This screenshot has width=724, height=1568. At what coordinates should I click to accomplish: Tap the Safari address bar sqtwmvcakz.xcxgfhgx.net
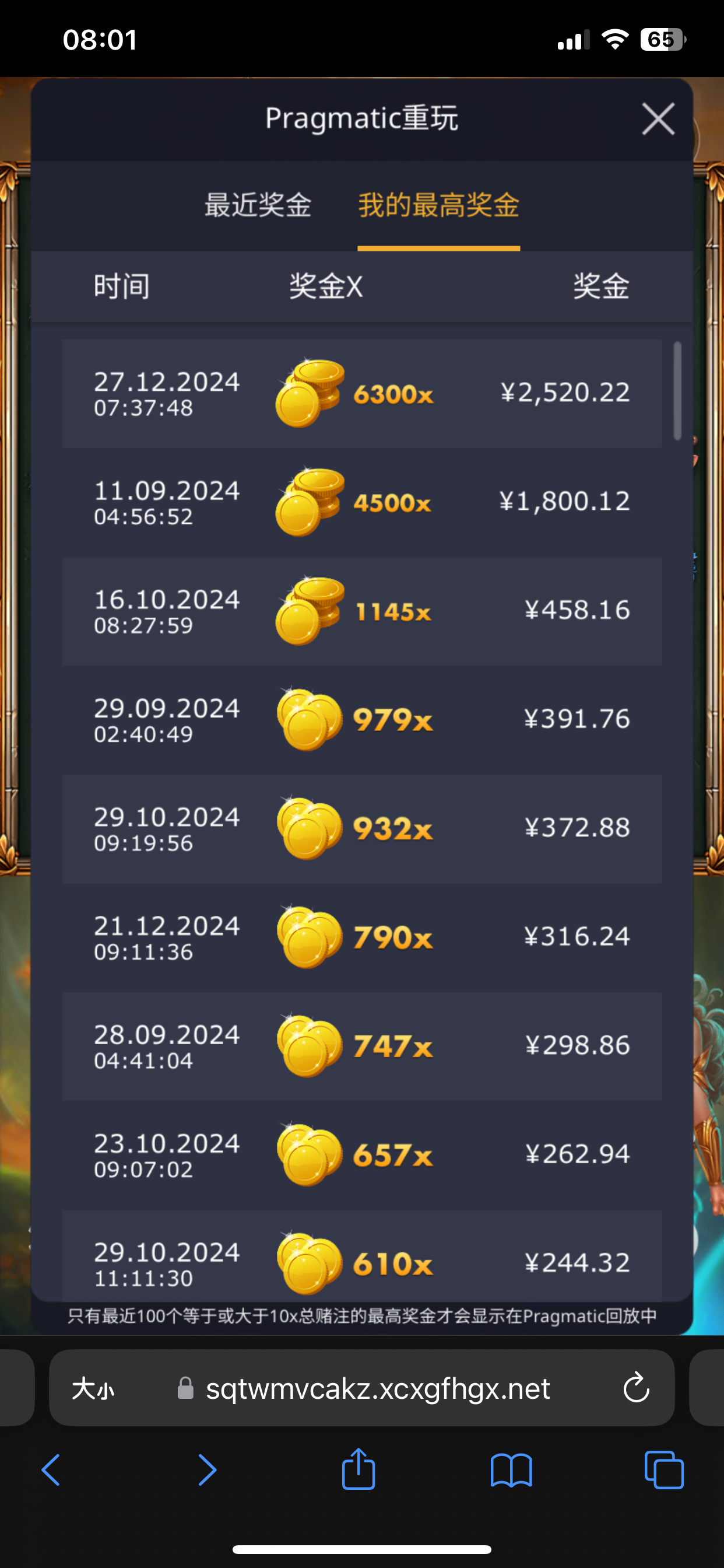377,1389
